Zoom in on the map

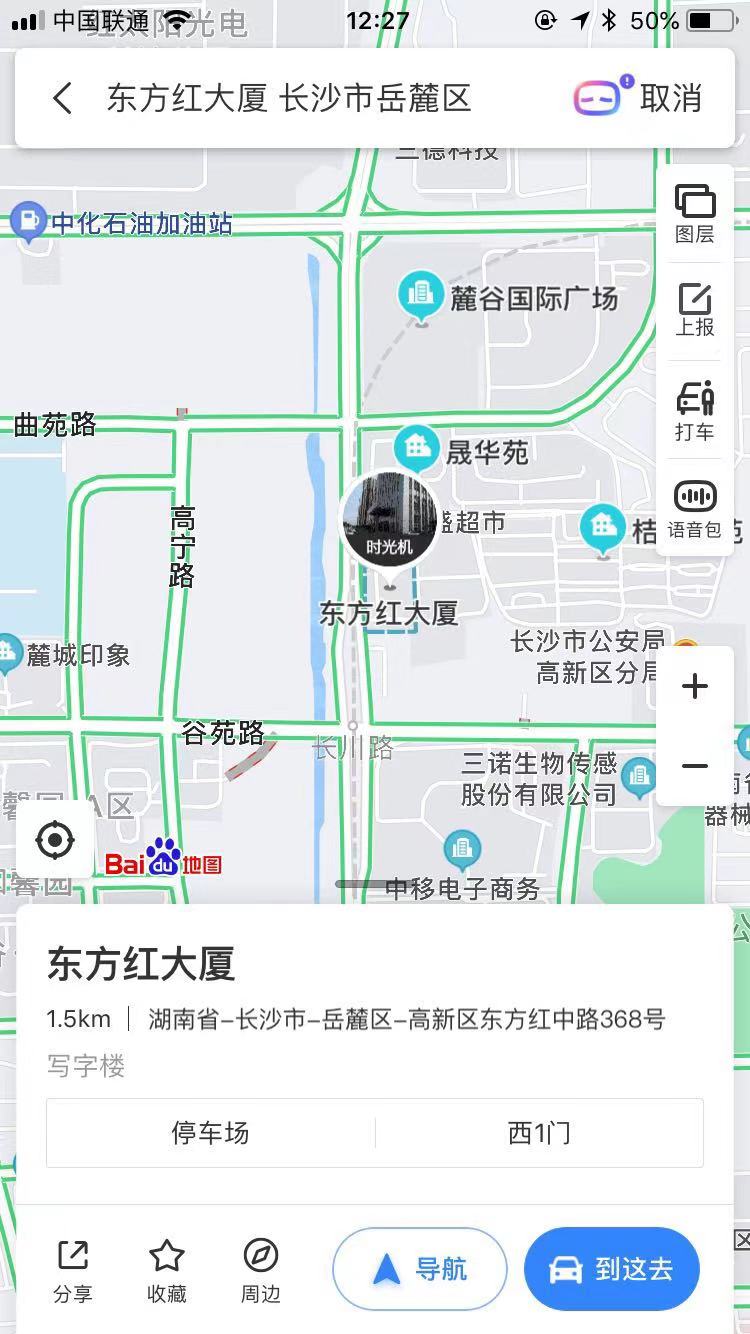(695, 686)
